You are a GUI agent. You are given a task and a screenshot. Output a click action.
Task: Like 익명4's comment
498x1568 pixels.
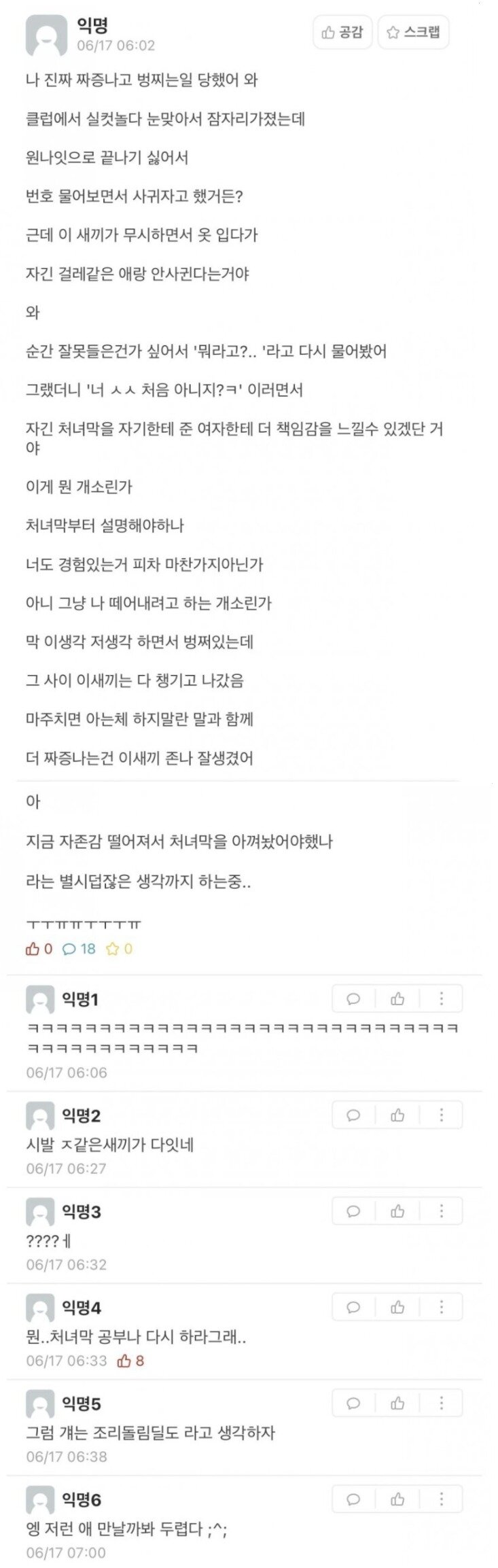[397, 1306]
